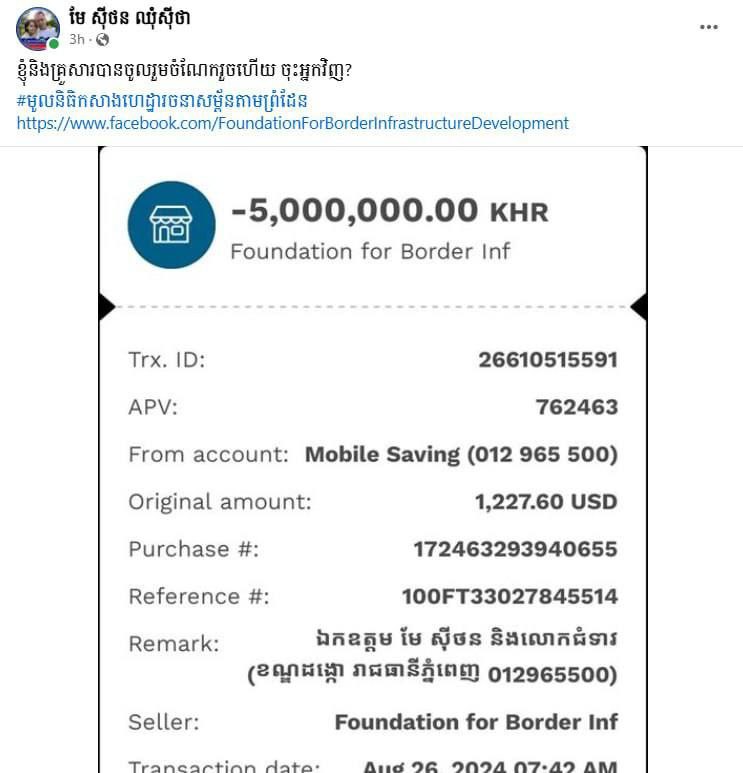View the attached receipt image full size
Screen dimensions: 743x773
[372, 460]
